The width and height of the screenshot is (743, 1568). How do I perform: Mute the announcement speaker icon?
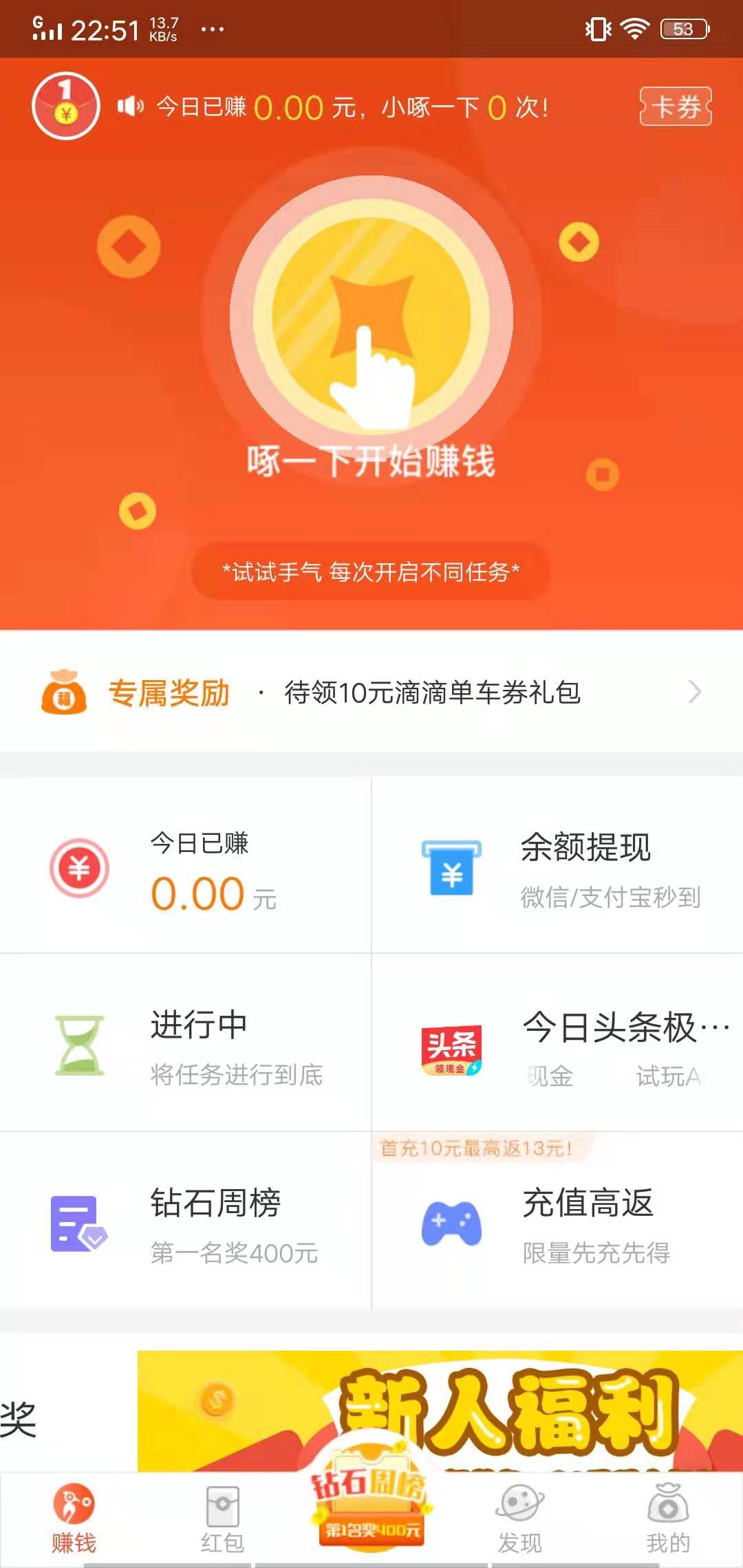point(128,107)
